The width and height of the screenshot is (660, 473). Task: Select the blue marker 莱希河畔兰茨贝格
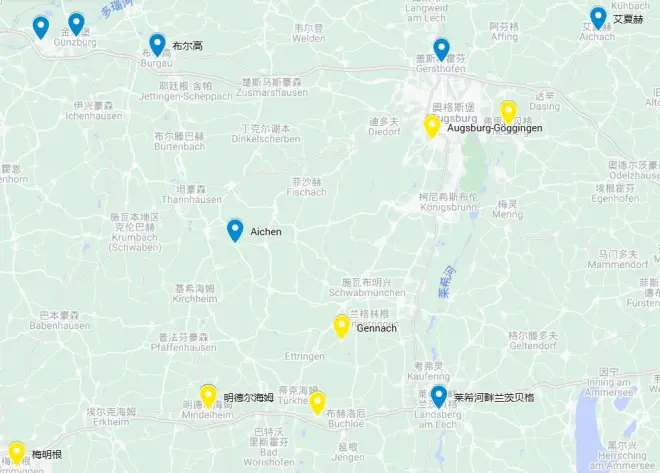[x=438, y=396]
